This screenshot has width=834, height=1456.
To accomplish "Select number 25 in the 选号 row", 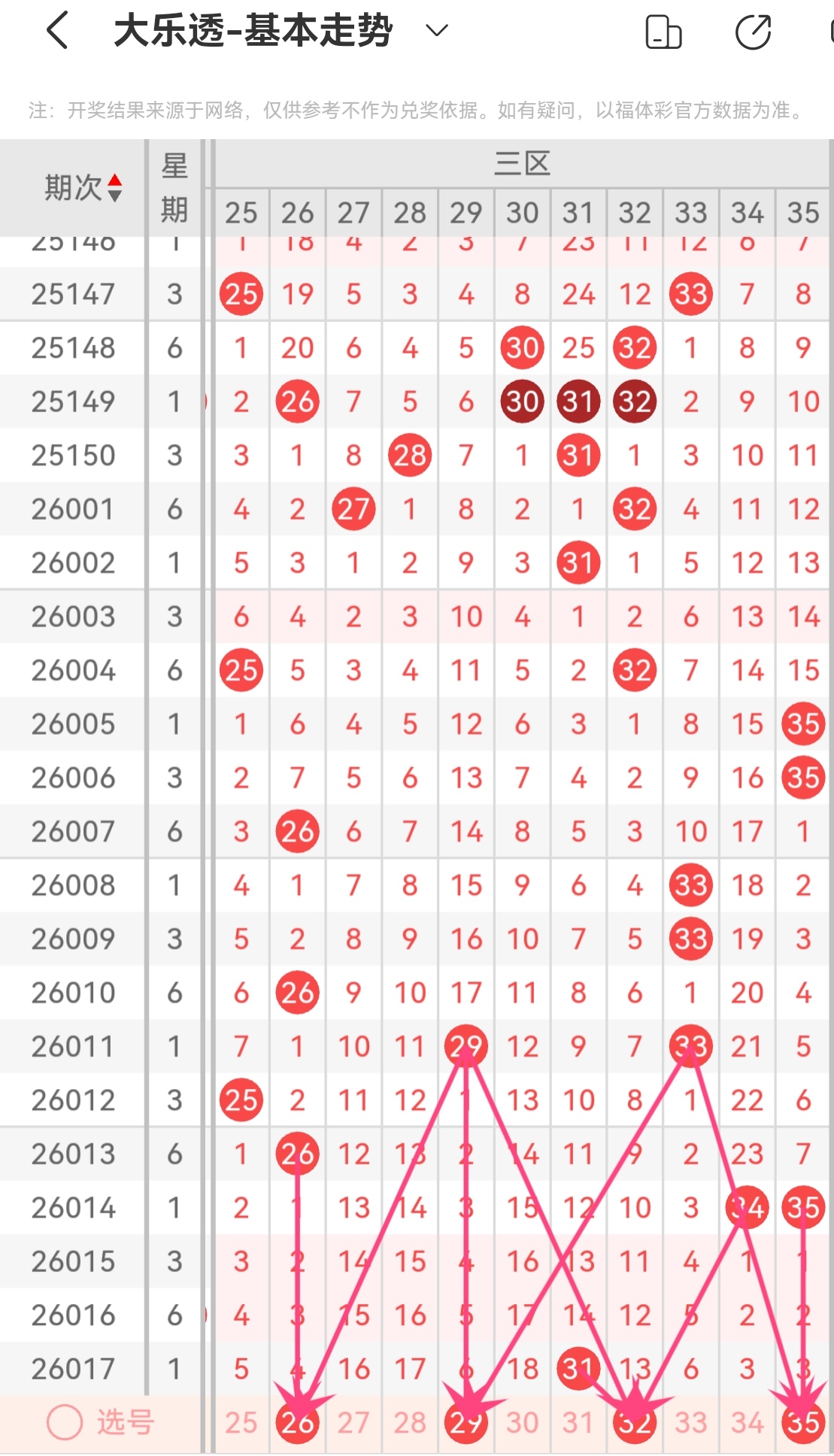I will (241, 1422).
